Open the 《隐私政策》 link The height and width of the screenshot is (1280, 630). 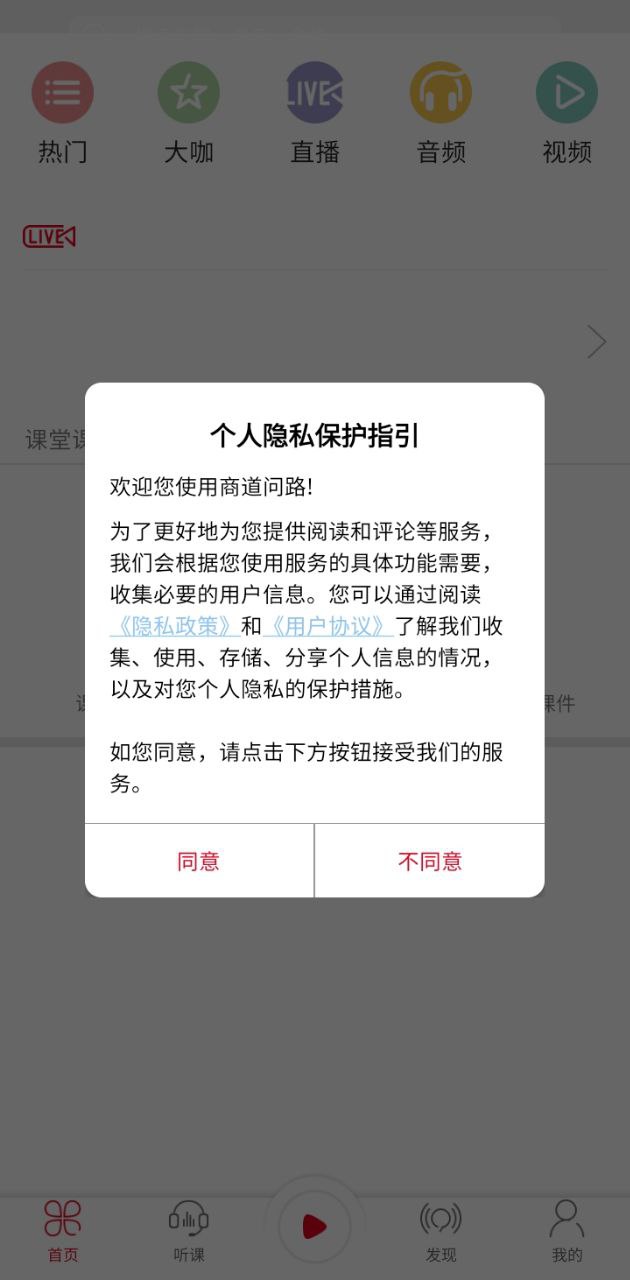pyautogui.click(x=174, y=627)
